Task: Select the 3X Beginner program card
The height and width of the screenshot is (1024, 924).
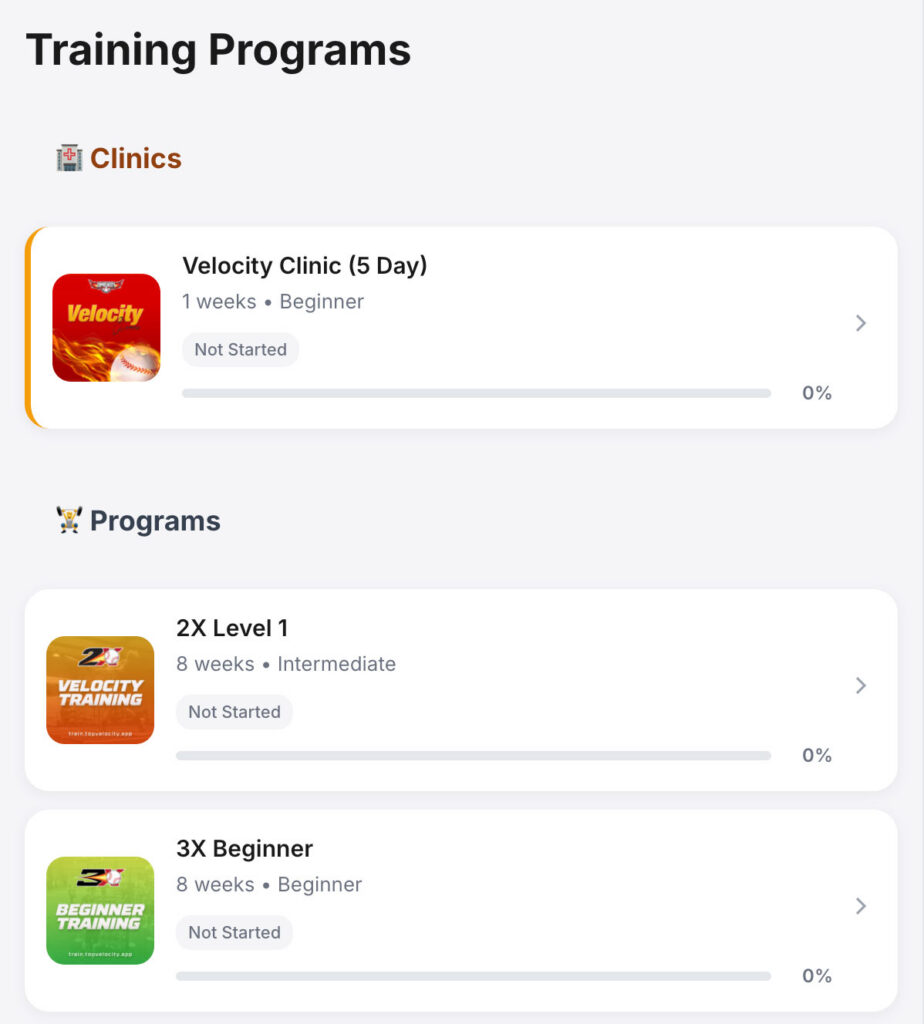Action: tap(460, 909)
